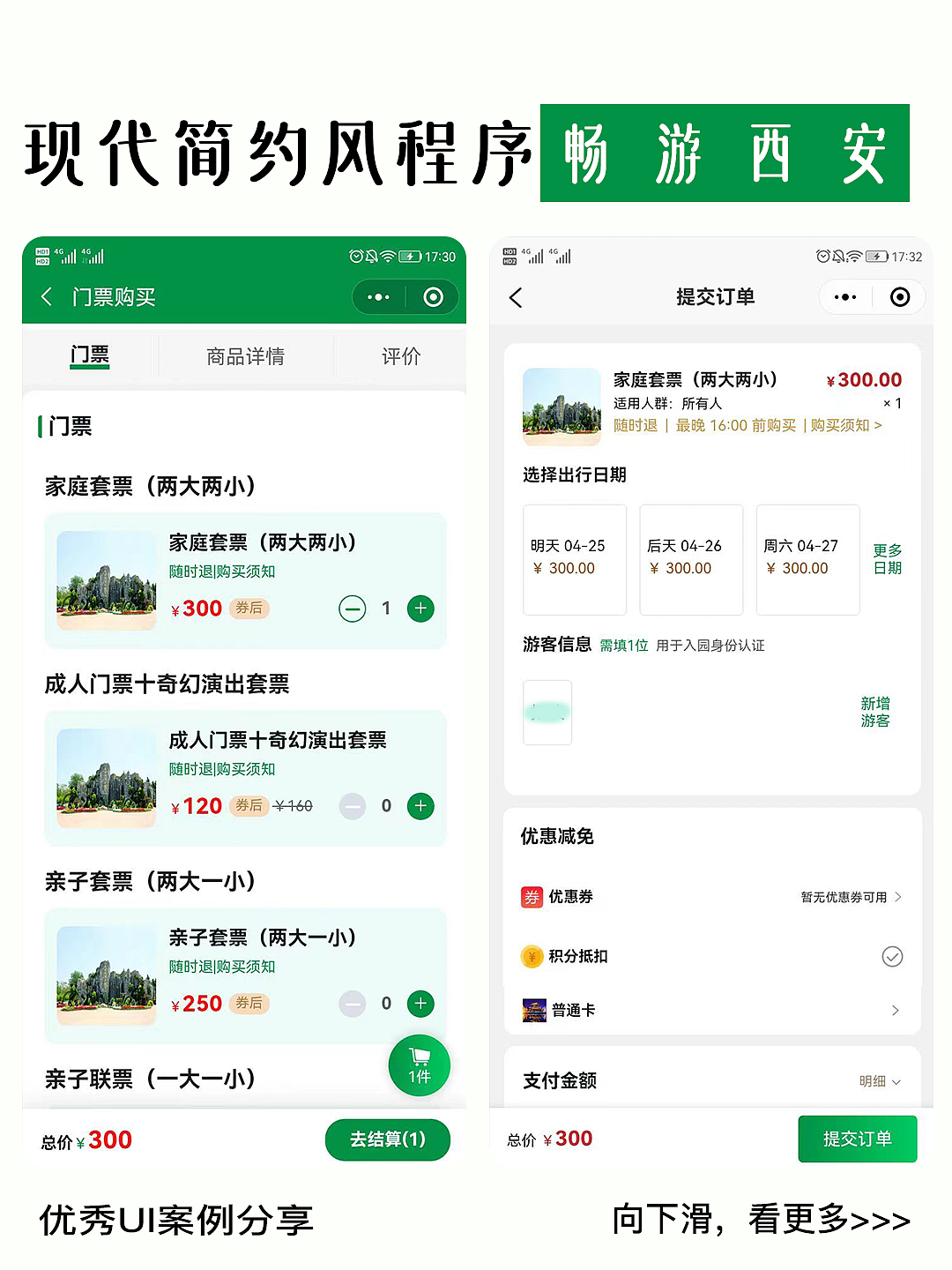The height and width of the screenshot is (1270, 952).
Task: Tap the yellow 积分抵扣 coin icon
Action: 532,957
